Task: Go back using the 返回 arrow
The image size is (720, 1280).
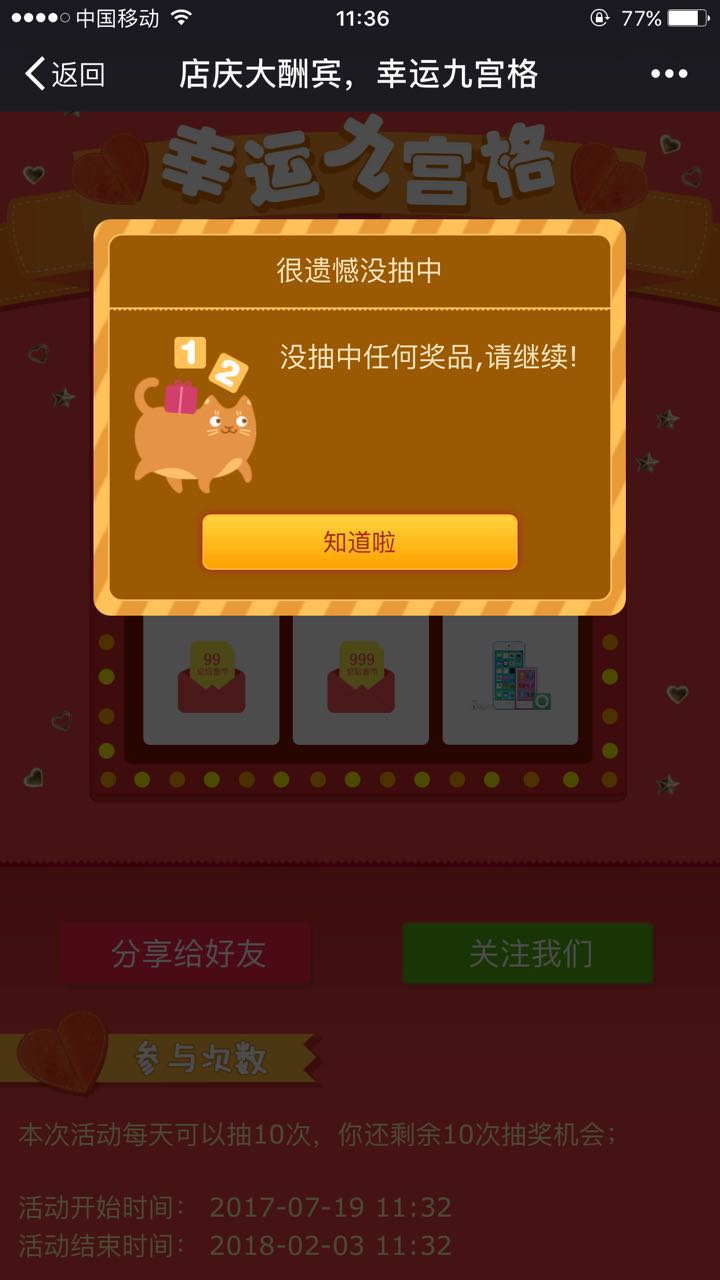Action: [x=63, y=74]
